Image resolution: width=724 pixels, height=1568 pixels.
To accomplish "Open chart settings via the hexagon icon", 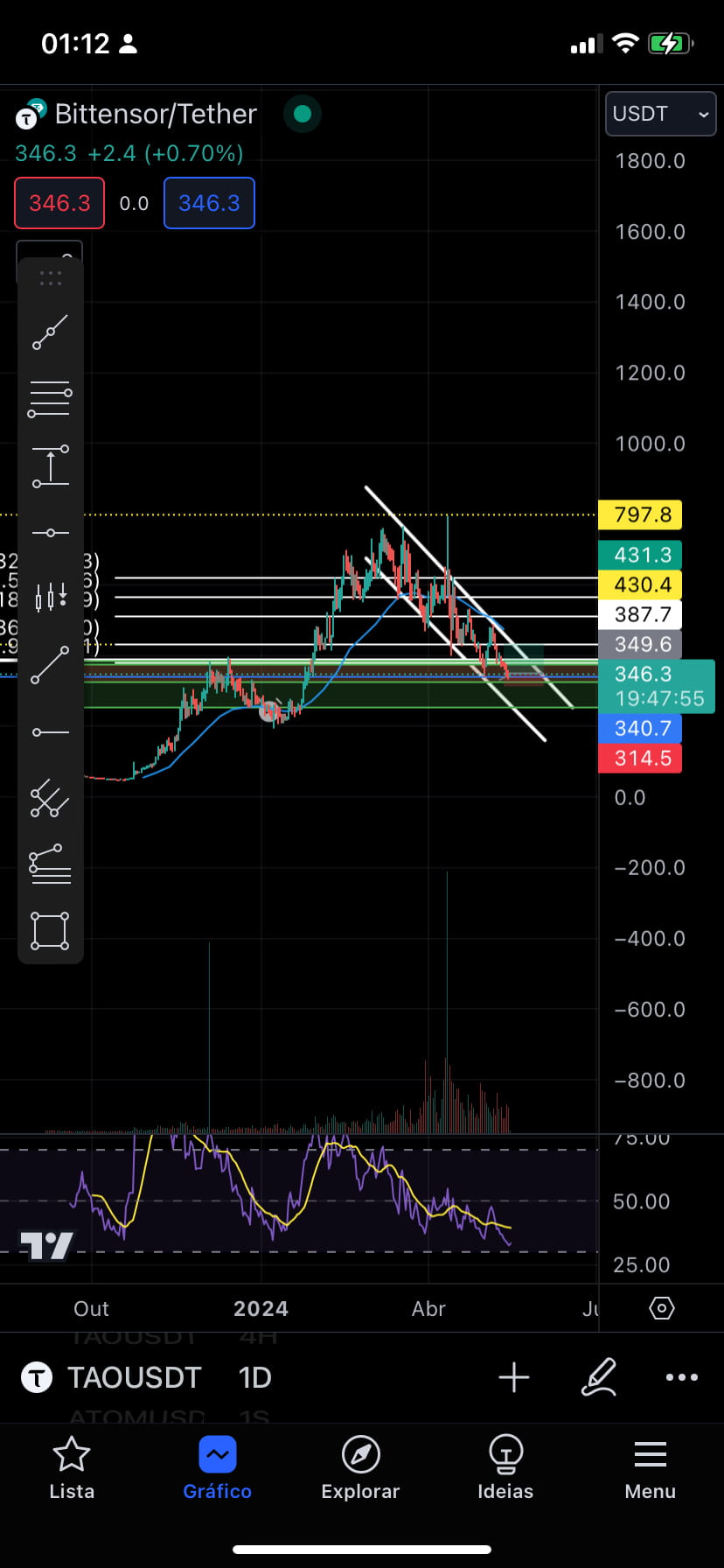I will tap(661, 1307).
